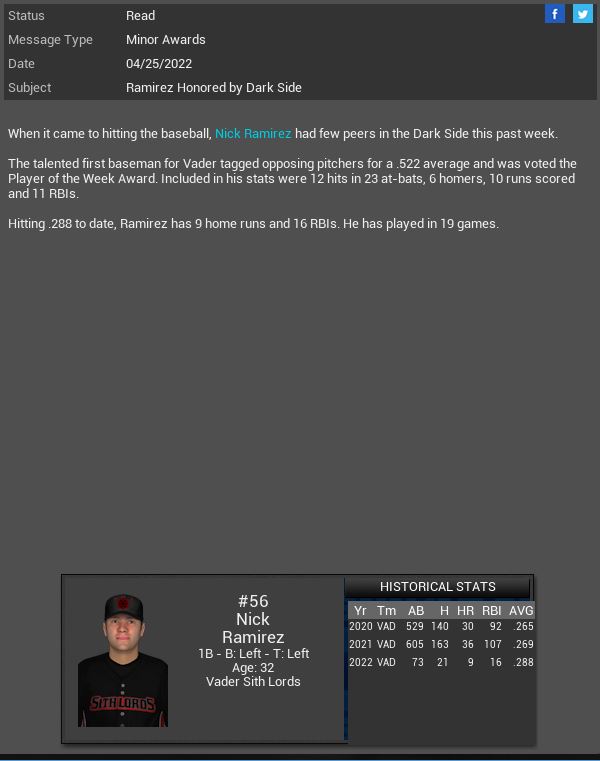
Task: Share this message on Twitter
Action: [582, 14]
